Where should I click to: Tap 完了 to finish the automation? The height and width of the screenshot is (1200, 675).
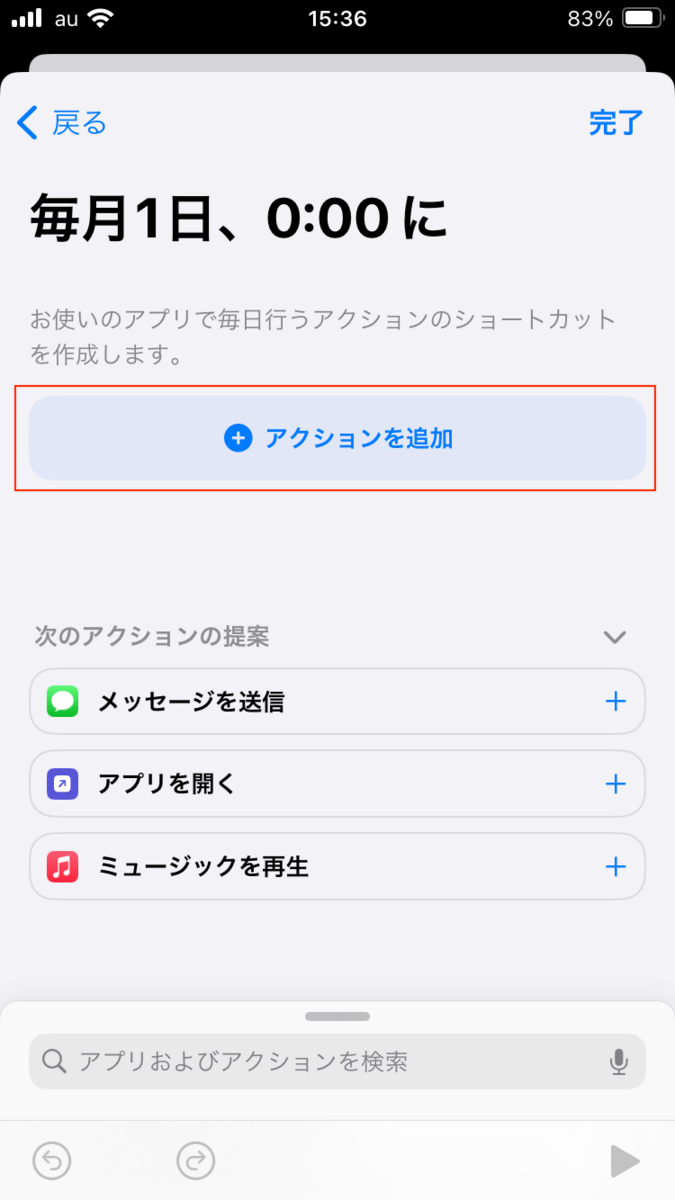coord(616,123)
